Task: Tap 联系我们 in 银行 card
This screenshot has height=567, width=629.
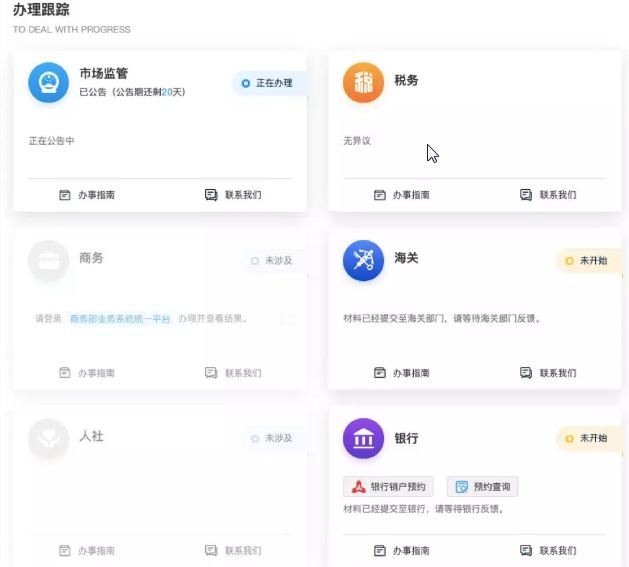Action: (x=548, y=550)
